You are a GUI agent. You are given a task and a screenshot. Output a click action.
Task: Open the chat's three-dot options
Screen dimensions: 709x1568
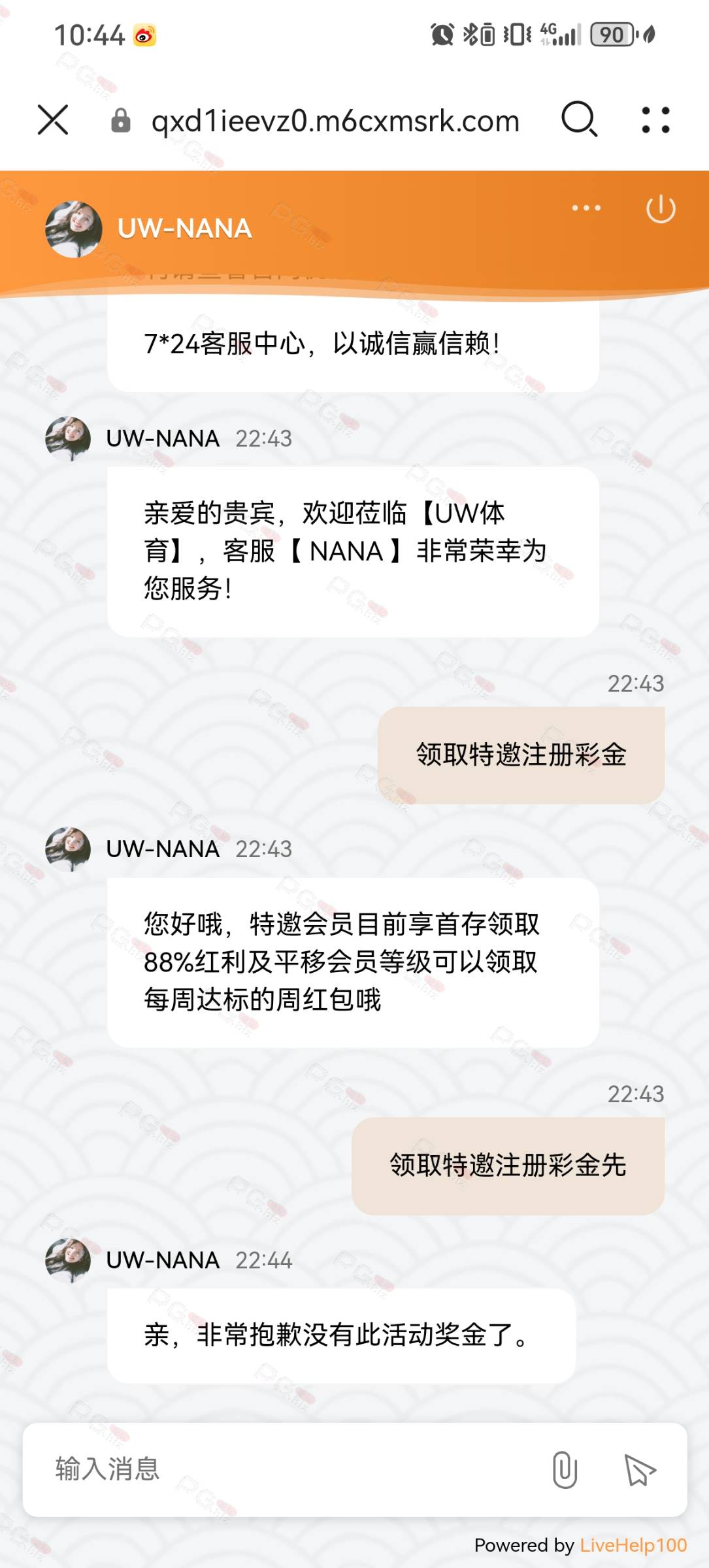(x=586, y=208)
